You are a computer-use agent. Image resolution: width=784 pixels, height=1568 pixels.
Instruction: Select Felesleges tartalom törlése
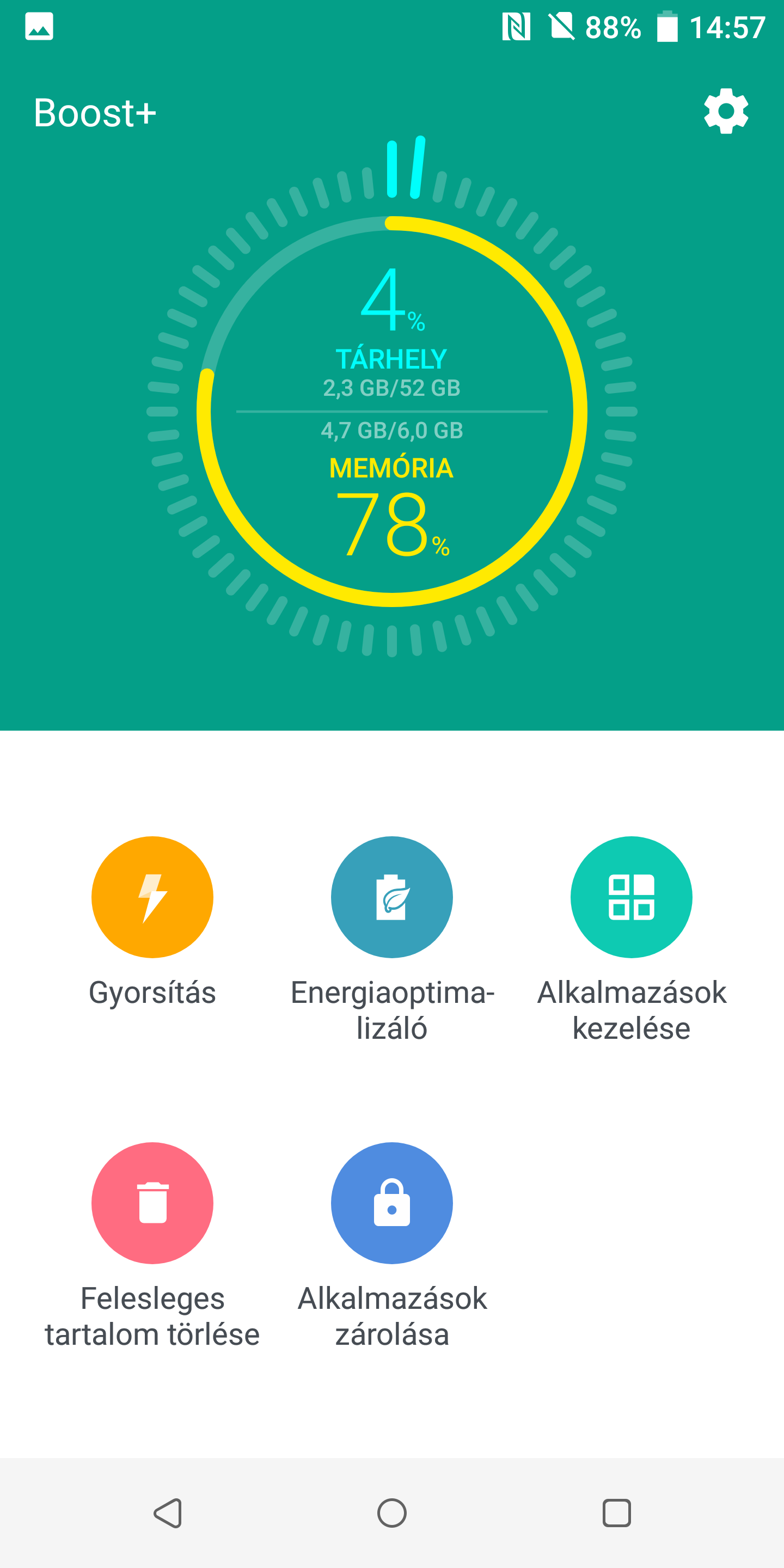(x=152, y=1203)
